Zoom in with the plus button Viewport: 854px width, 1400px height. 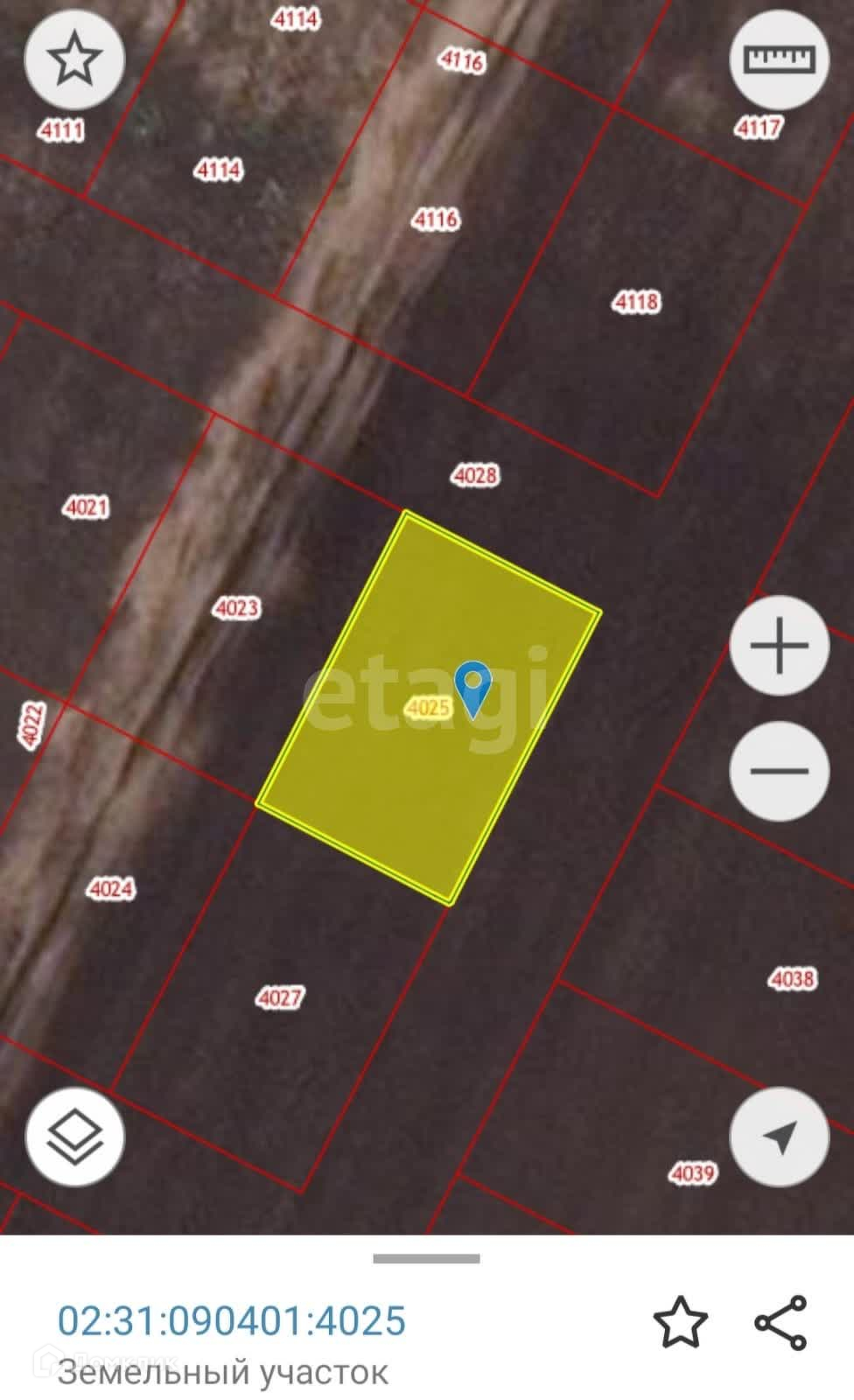(x=779, y=646)
